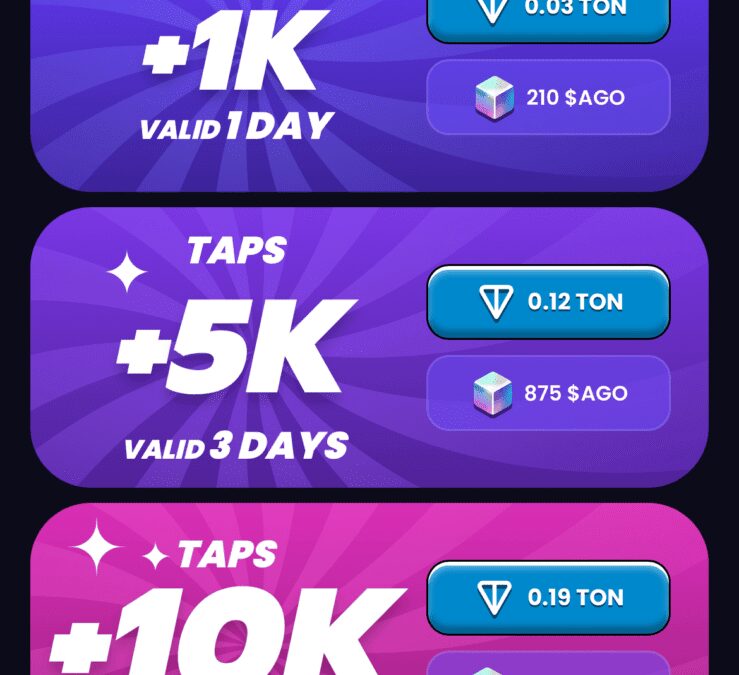The width and height of the screenshot is (739, 675).
Task: Buy the +1K taps pack for 0.03 TON
Action: (x=548, y=14)
